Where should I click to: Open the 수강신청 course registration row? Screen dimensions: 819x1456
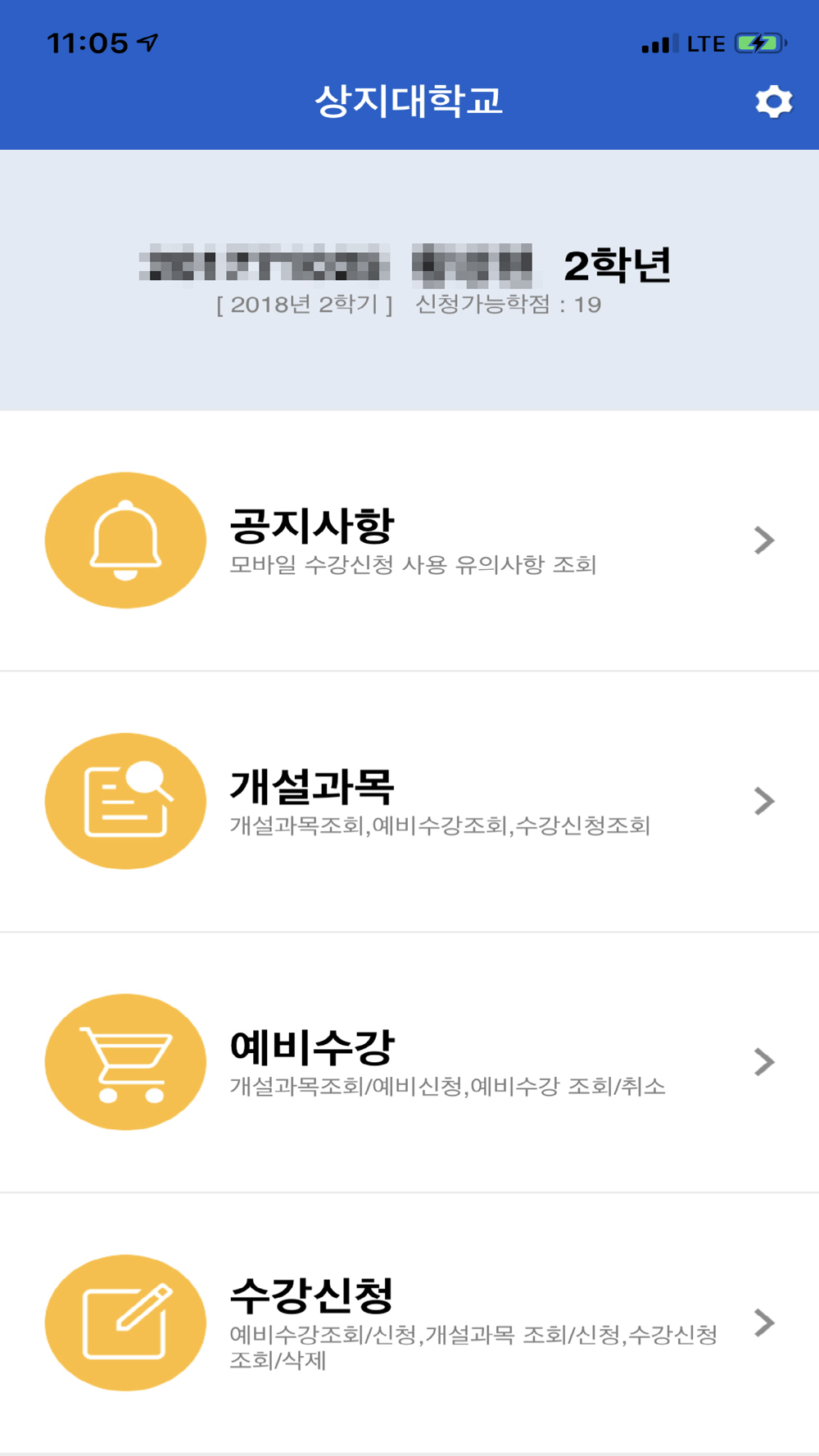coord(409,1323)
